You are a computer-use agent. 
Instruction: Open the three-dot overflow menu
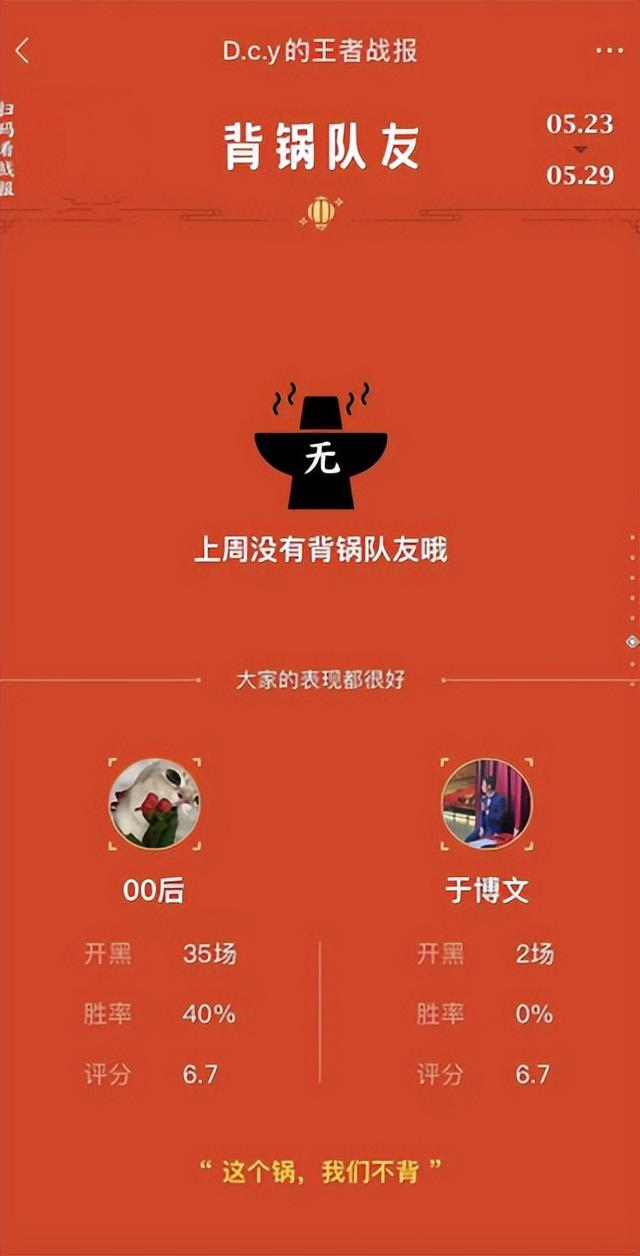point(609,51)
